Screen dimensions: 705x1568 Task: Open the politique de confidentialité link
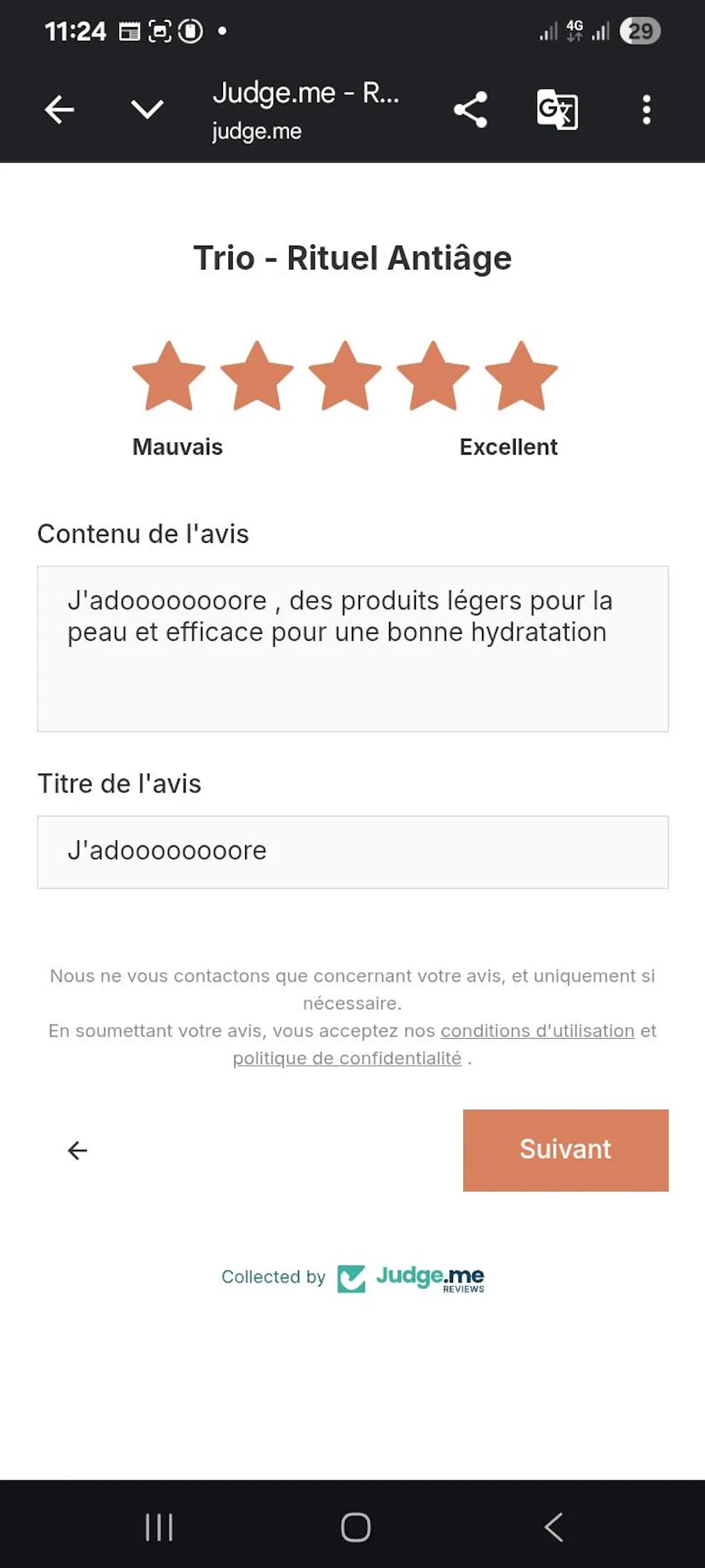pos(347,1058)
